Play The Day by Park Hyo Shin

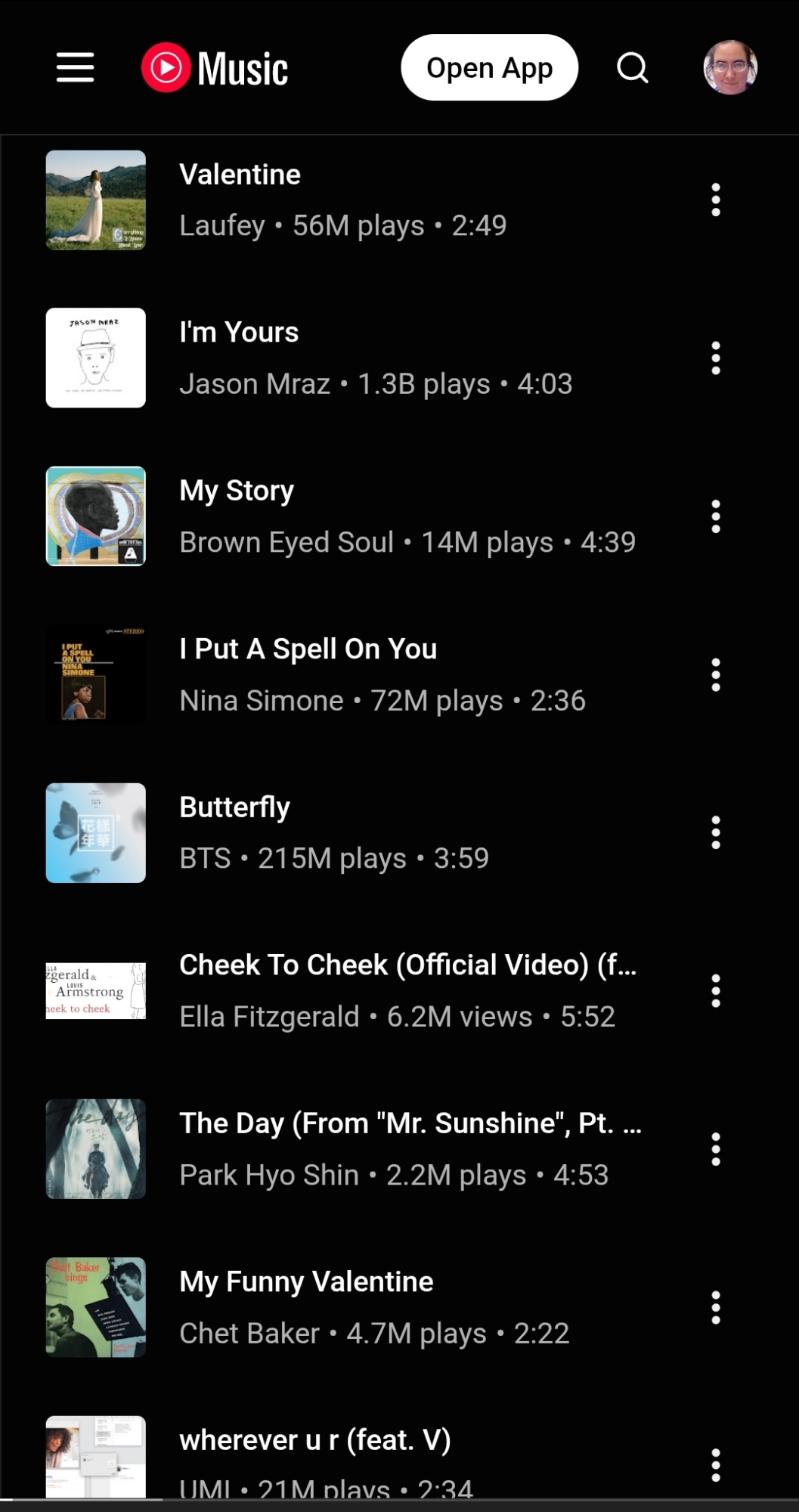coord(408,1123)
